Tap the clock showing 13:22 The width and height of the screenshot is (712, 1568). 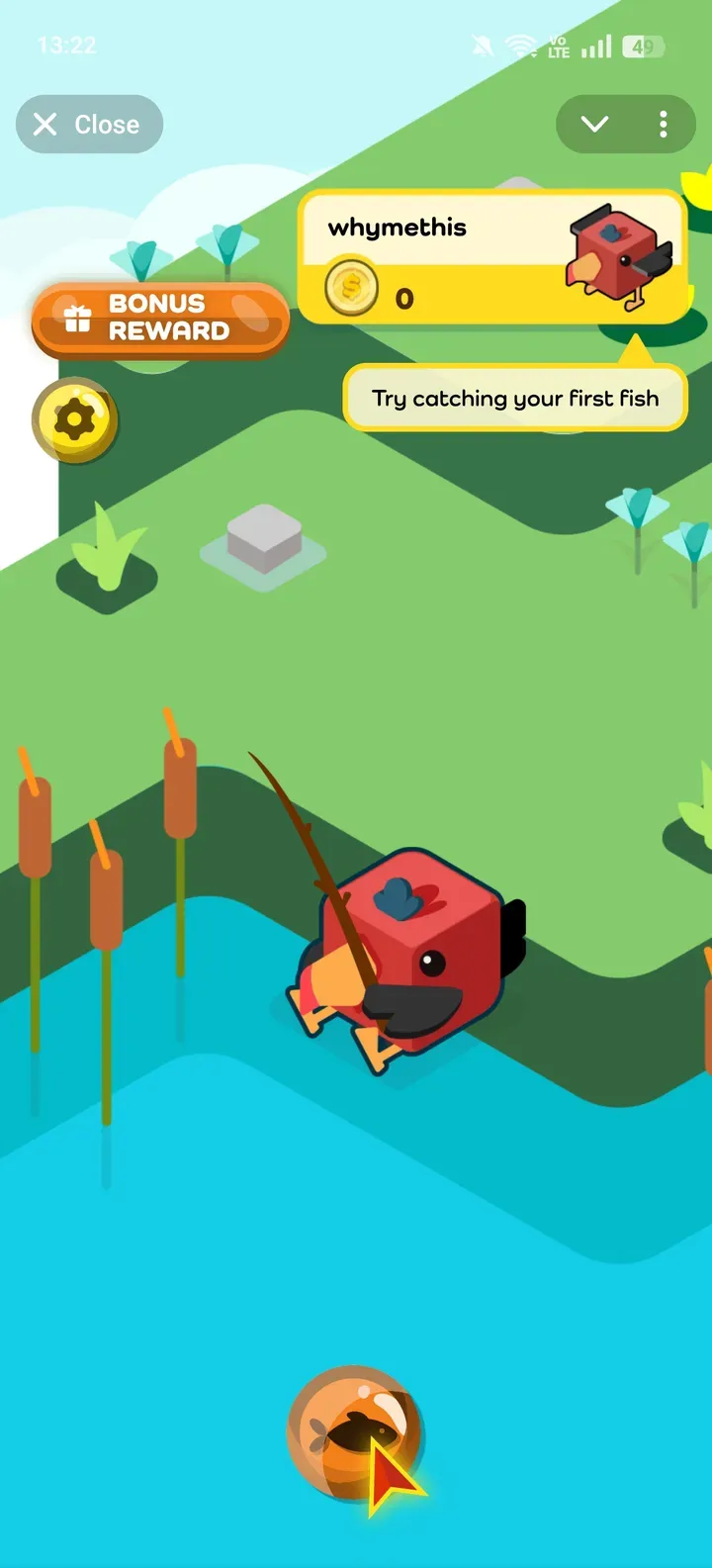tap(66, 45)
